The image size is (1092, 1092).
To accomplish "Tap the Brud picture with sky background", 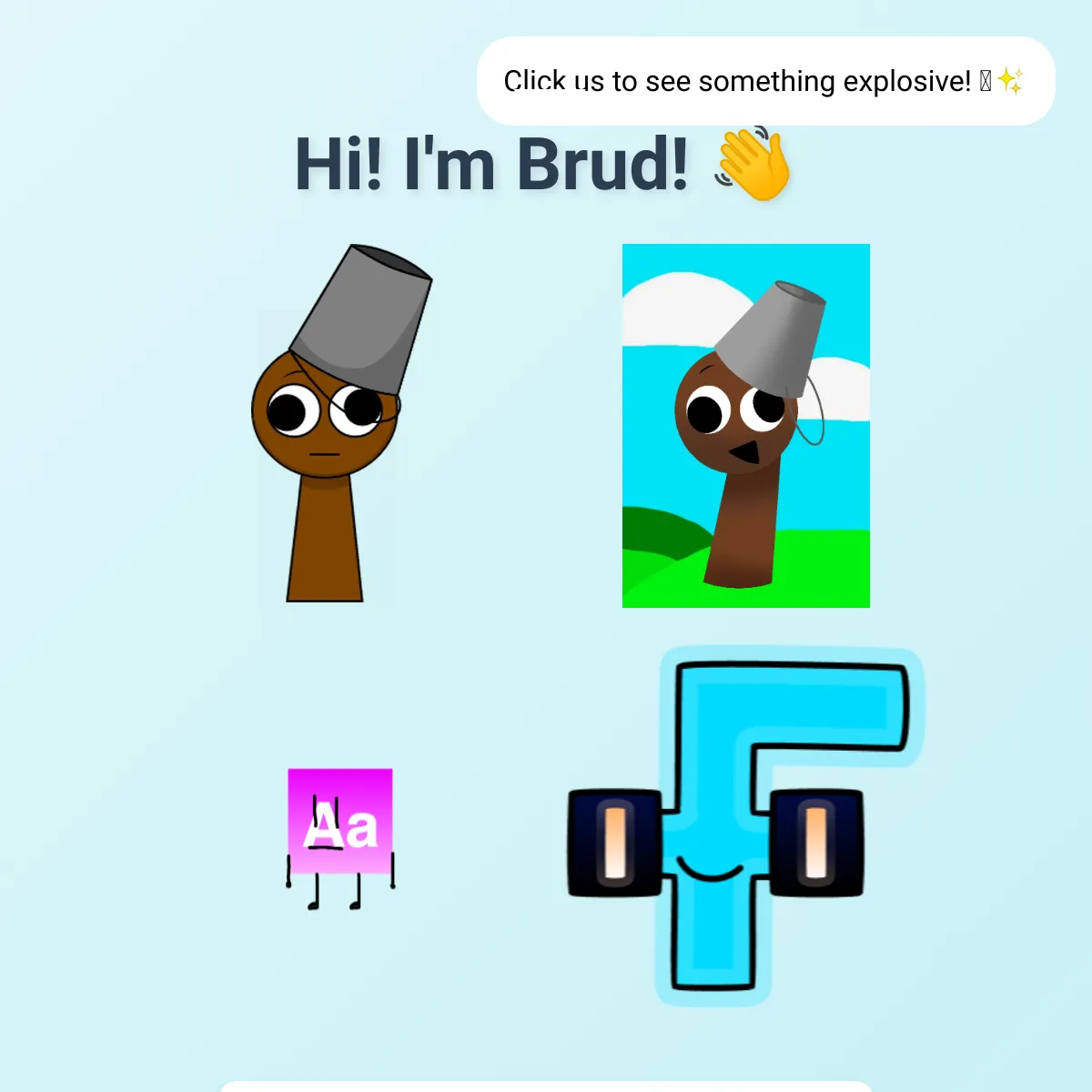I will 745,425.
